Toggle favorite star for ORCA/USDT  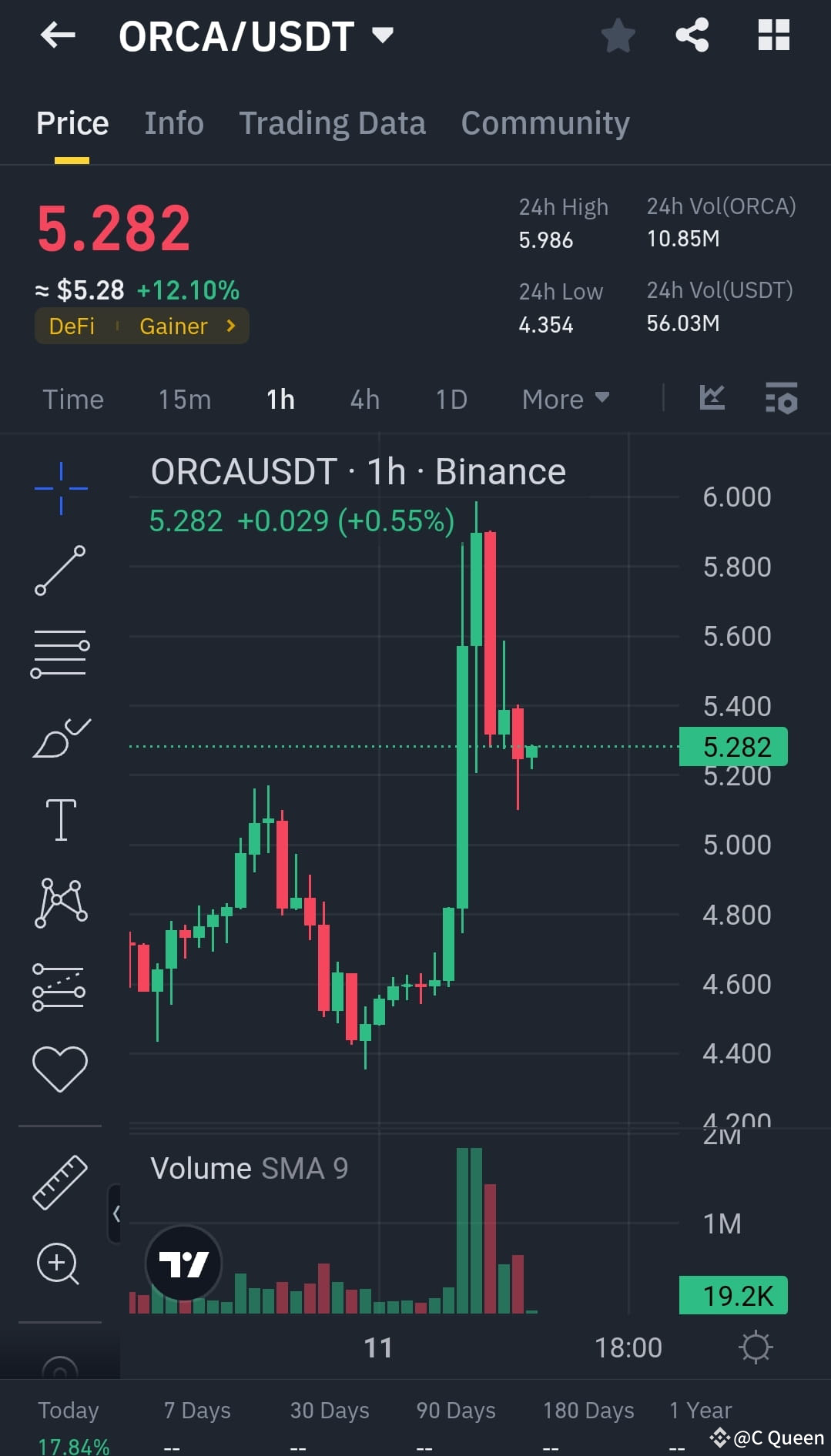(x=618, y=34)
